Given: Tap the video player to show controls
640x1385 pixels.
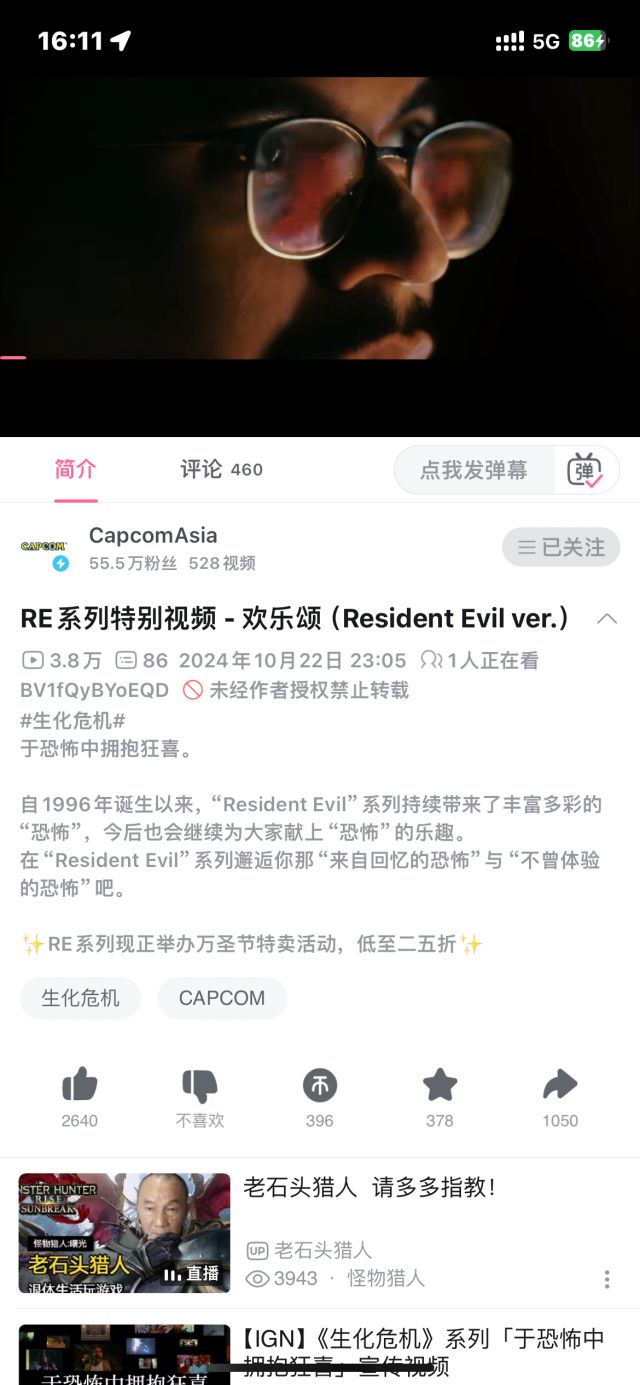Looking at the screenshot, I should click(320, 218).
